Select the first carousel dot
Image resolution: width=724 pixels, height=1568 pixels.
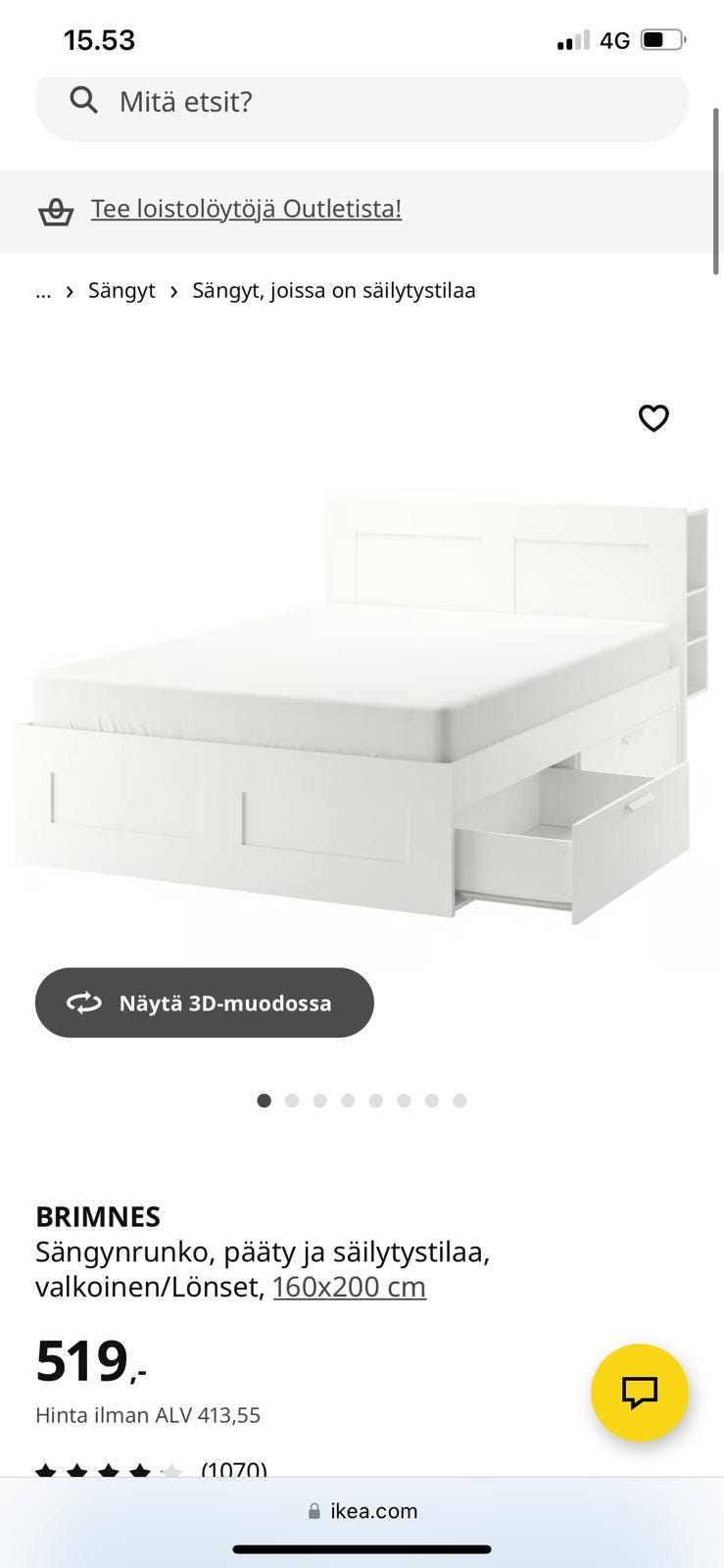coord(264,1101)
